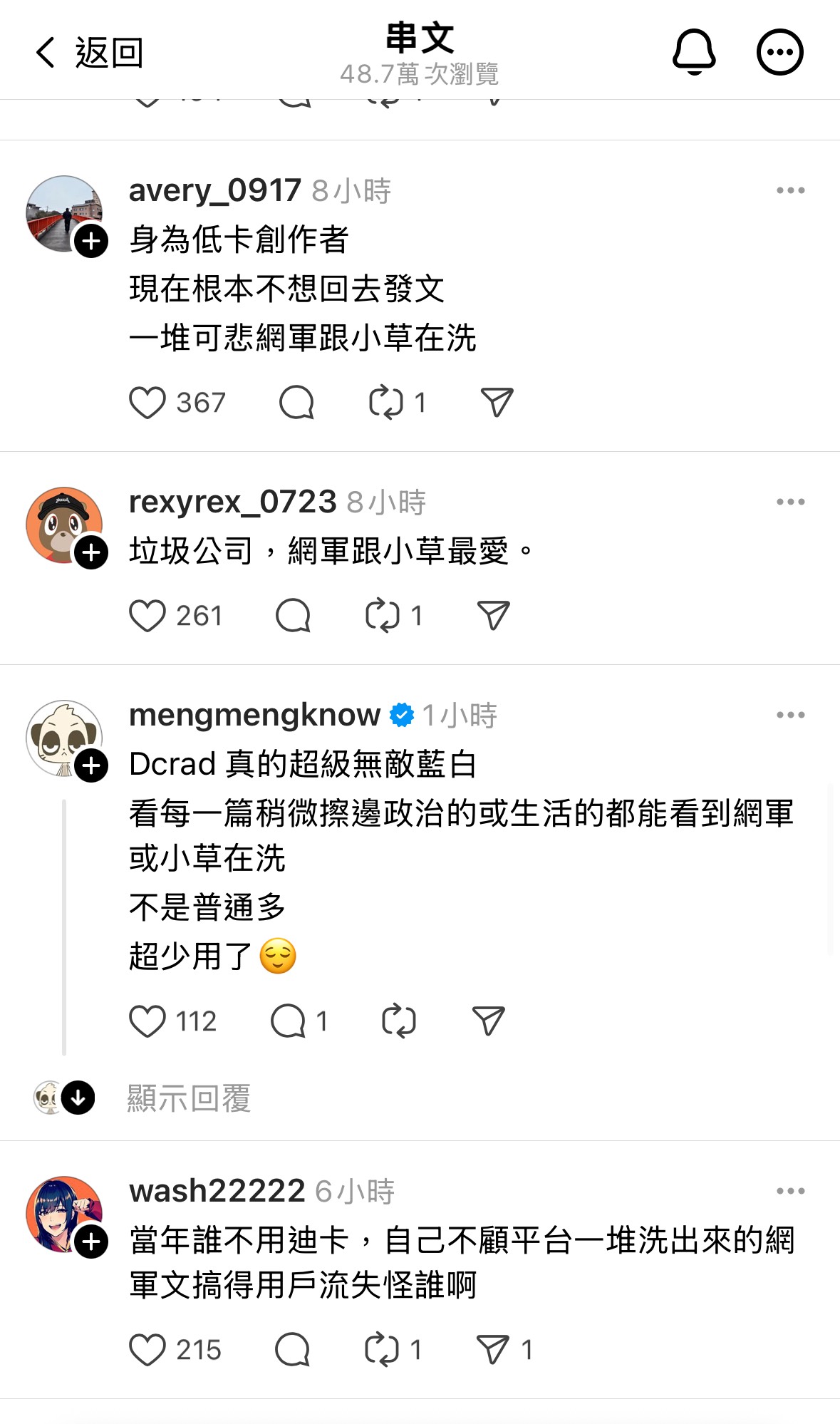Share avery_0917's comment
This screenshot has width=840, height=1424.
pos(497,403)
